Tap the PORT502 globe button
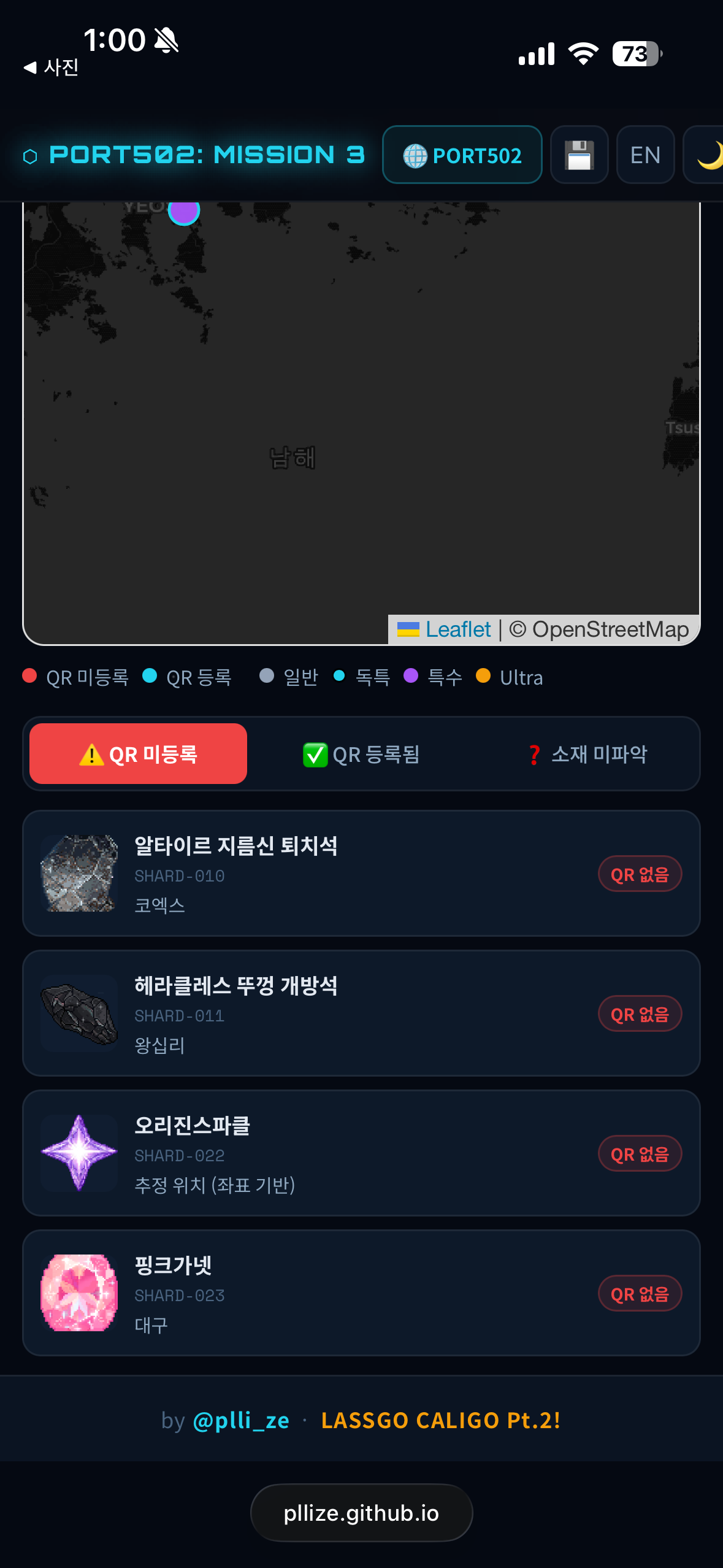The width and height of the screenshot is (723, 1568). [x=462, y=155]
